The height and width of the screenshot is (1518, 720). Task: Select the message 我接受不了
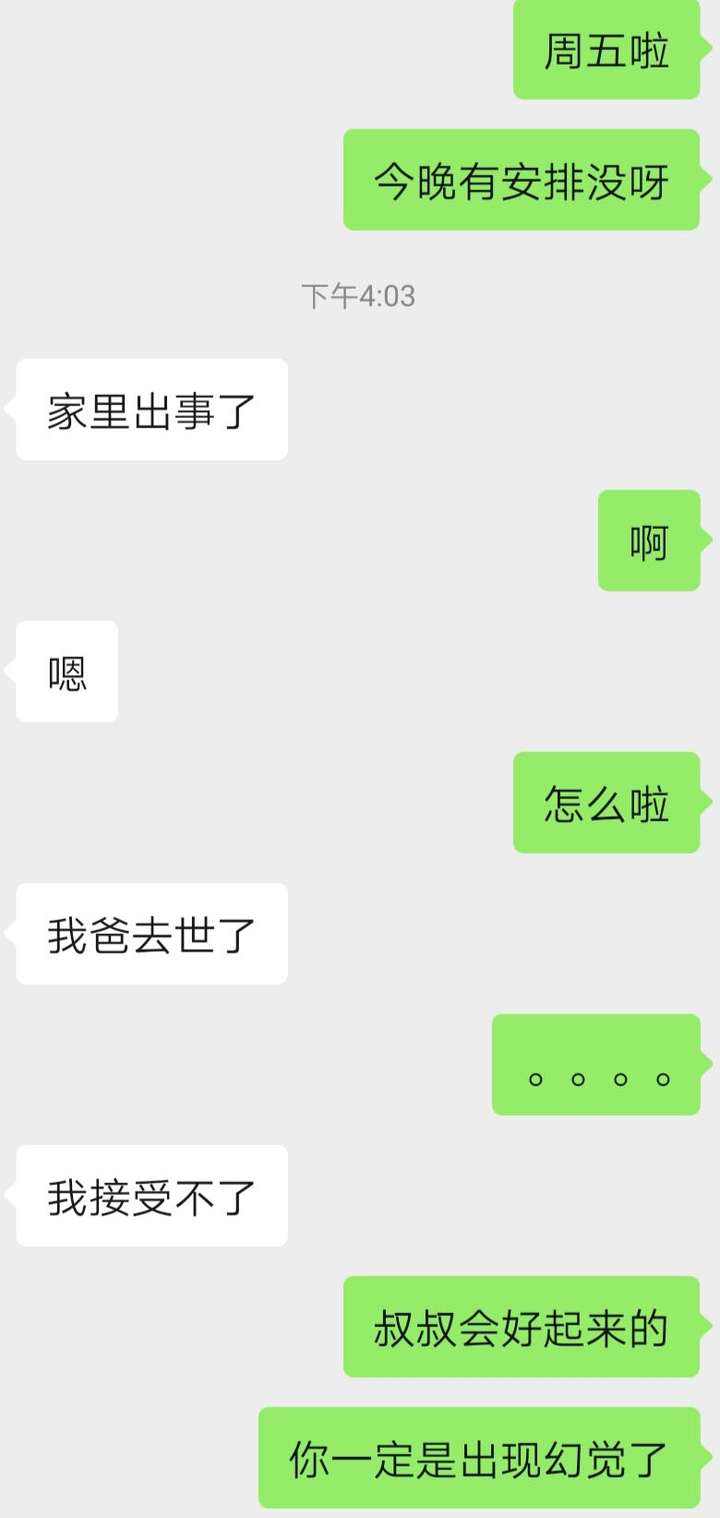[151, 1197]
